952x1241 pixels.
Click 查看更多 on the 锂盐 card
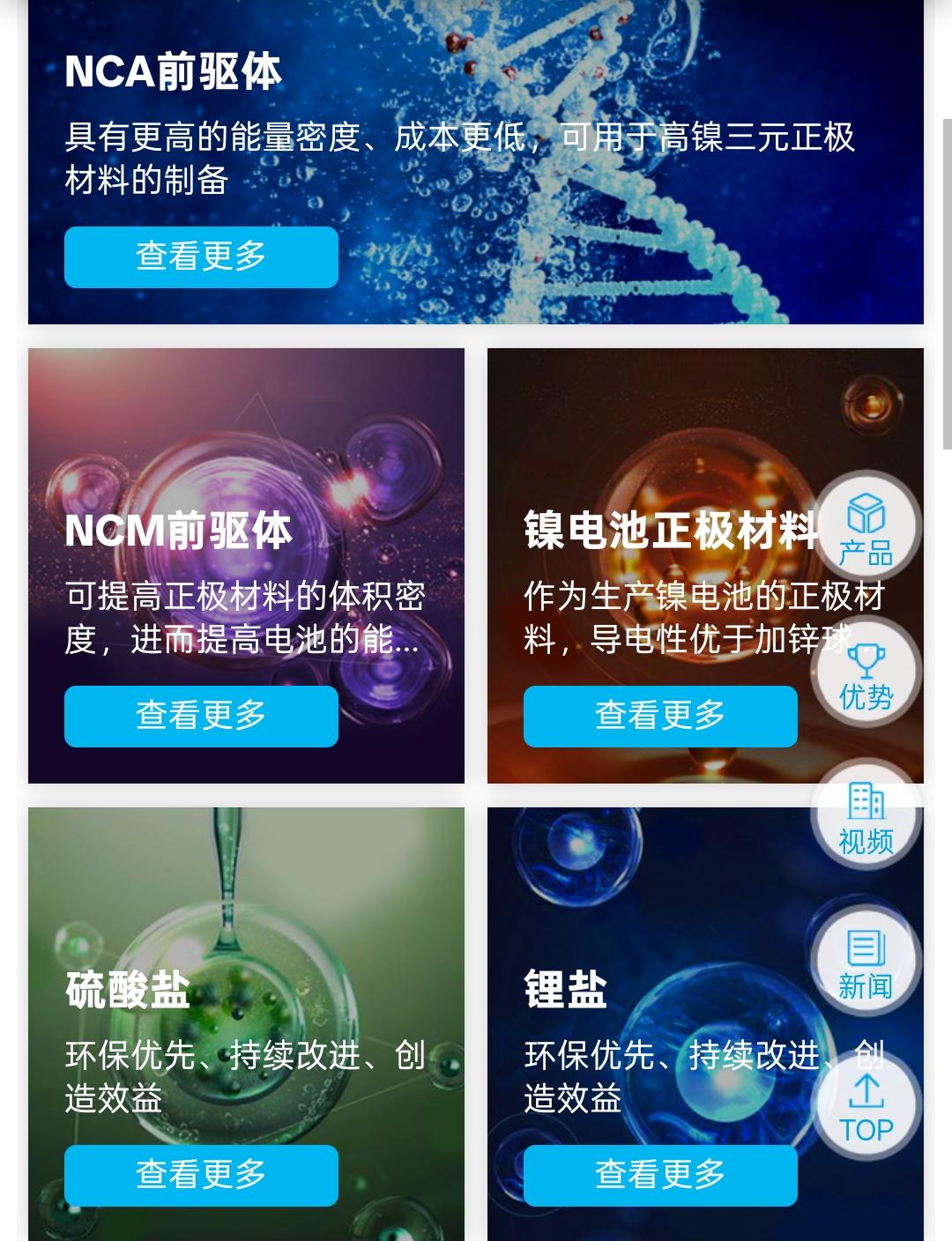tap(660, 1175)
